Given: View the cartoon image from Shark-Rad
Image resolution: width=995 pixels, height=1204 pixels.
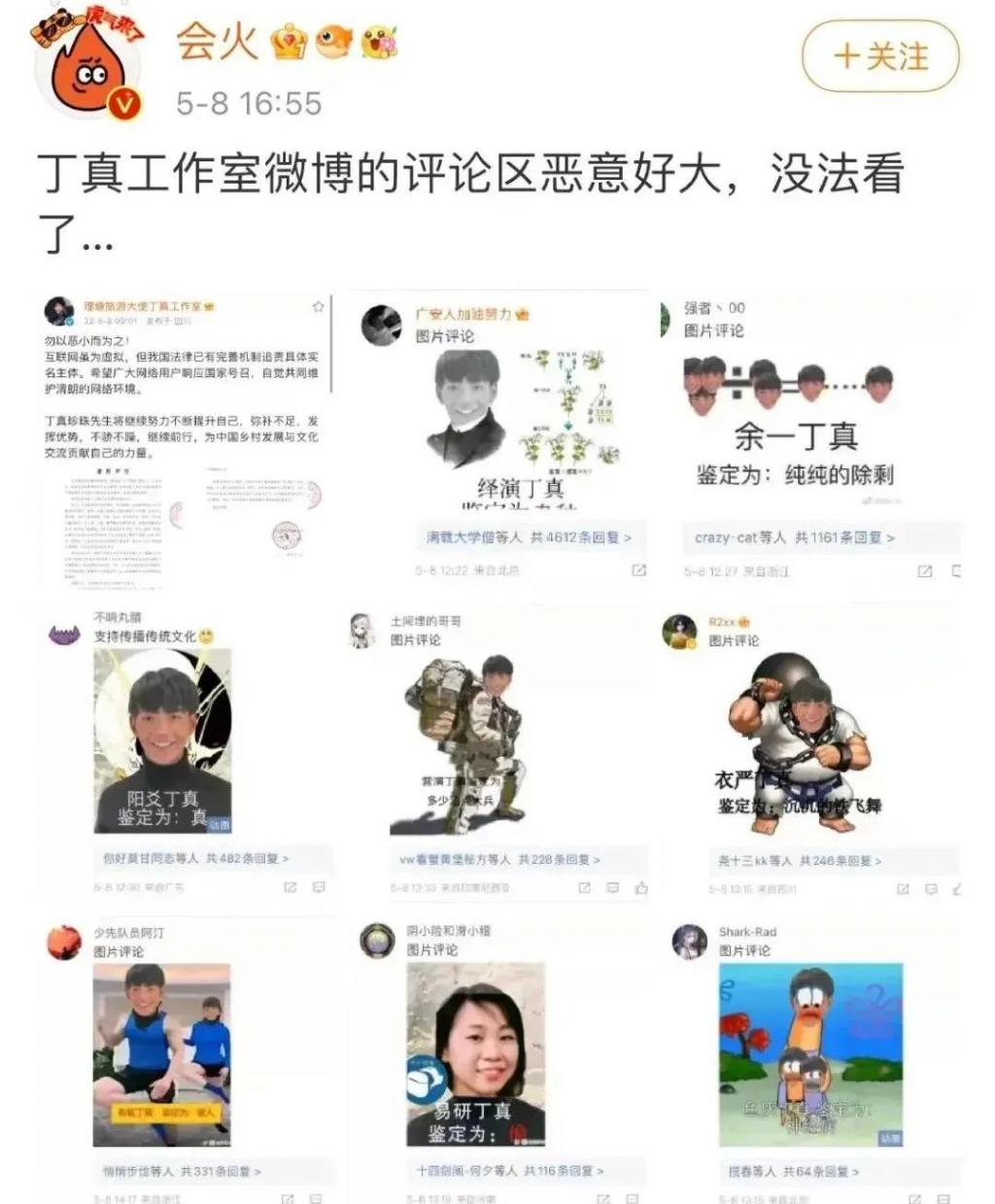Looking at the screenshot, I should [811, 1054].
